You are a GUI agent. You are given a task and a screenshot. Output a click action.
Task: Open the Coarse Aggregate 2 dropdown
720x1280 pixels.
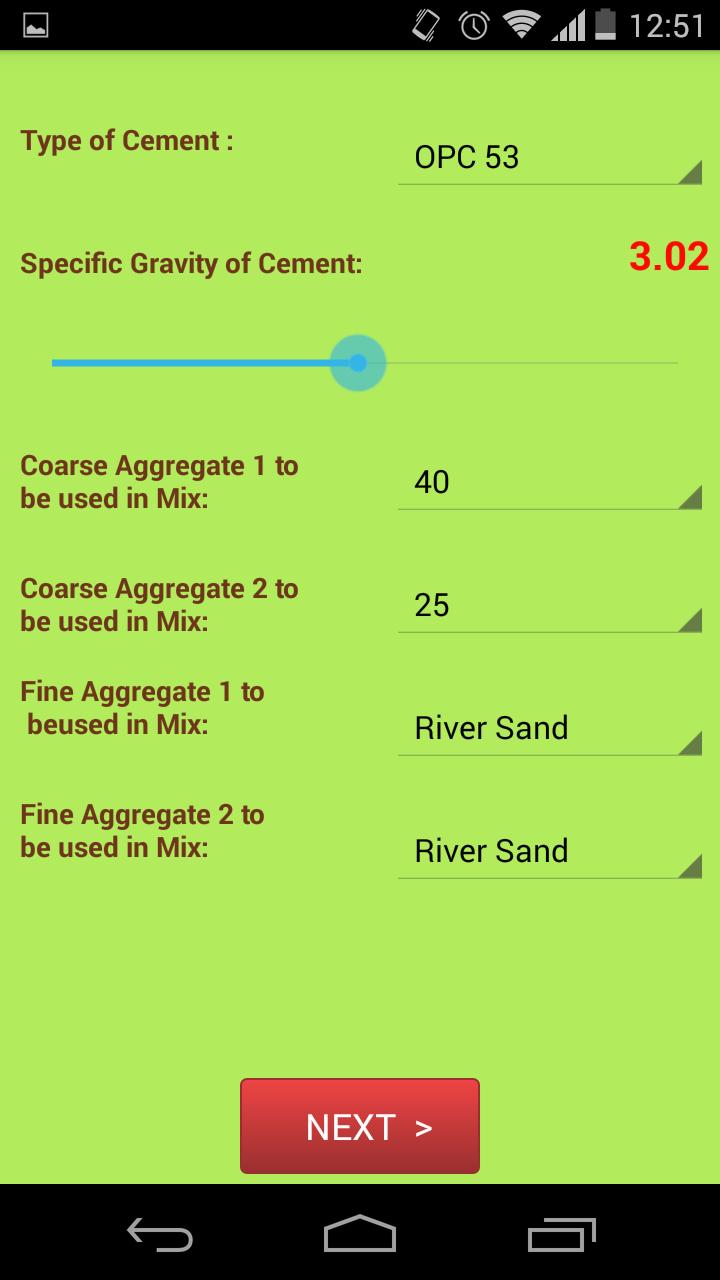(550, 607)
